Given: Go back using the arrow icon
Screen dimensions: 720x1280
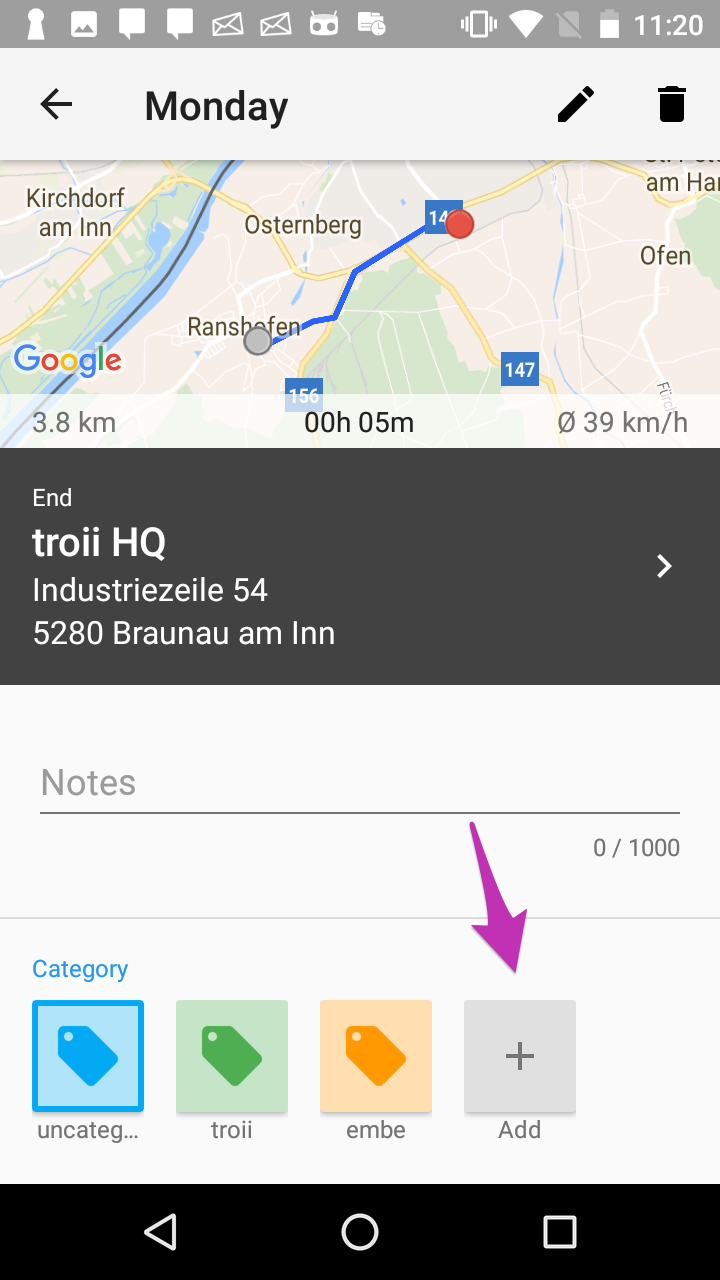Looking at the screenshot, I should point(56,105).
